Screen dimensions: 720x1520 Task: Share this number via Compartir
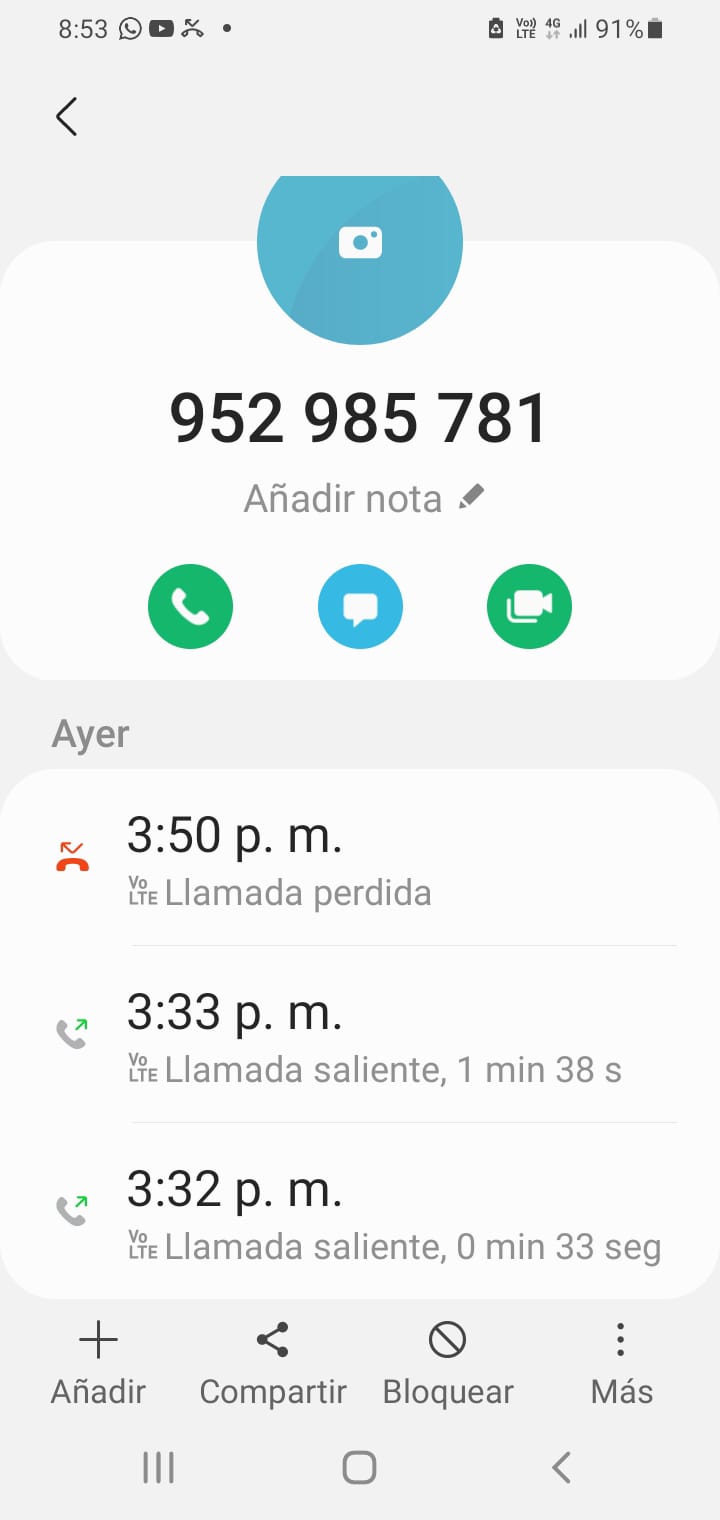point(273,1362)
